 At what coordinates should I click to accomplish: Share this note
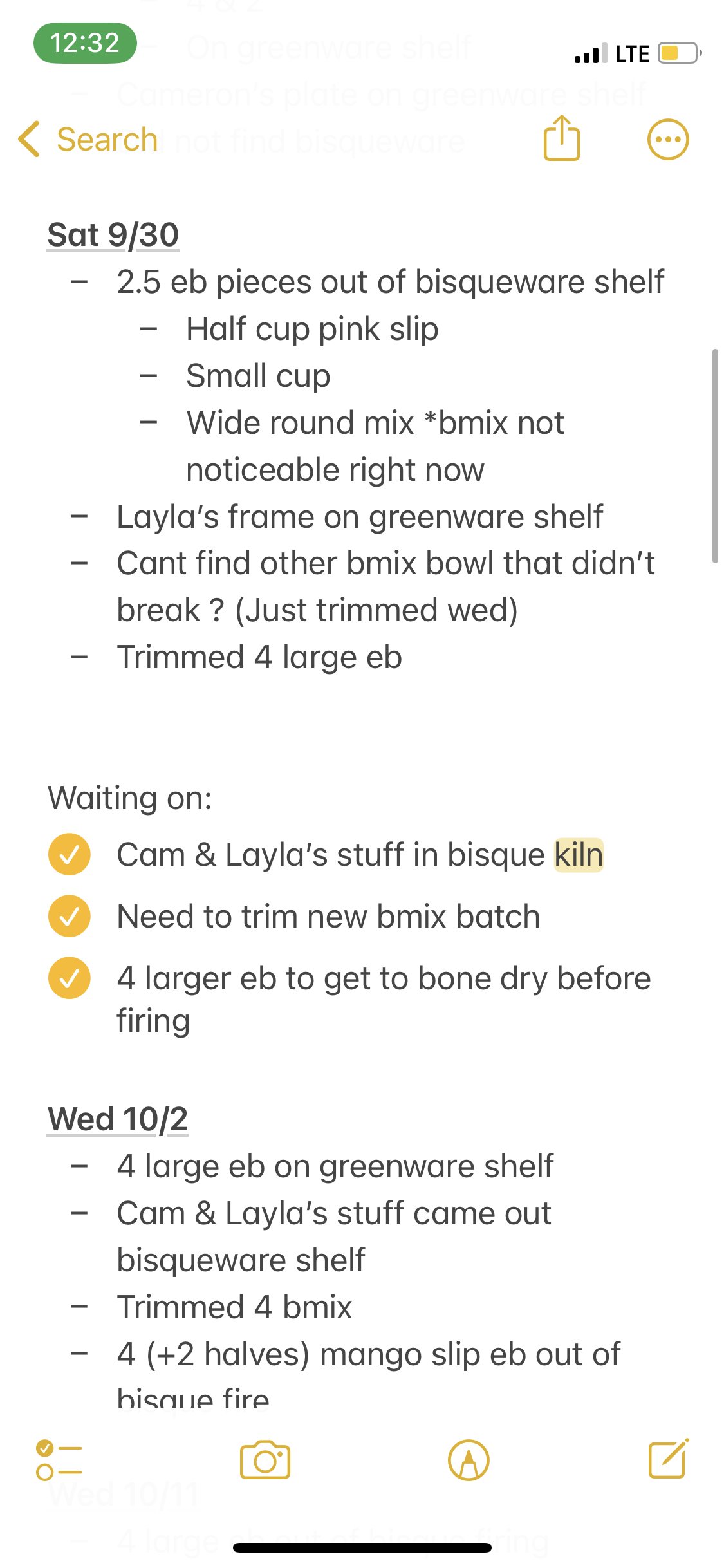coord(562,138)
